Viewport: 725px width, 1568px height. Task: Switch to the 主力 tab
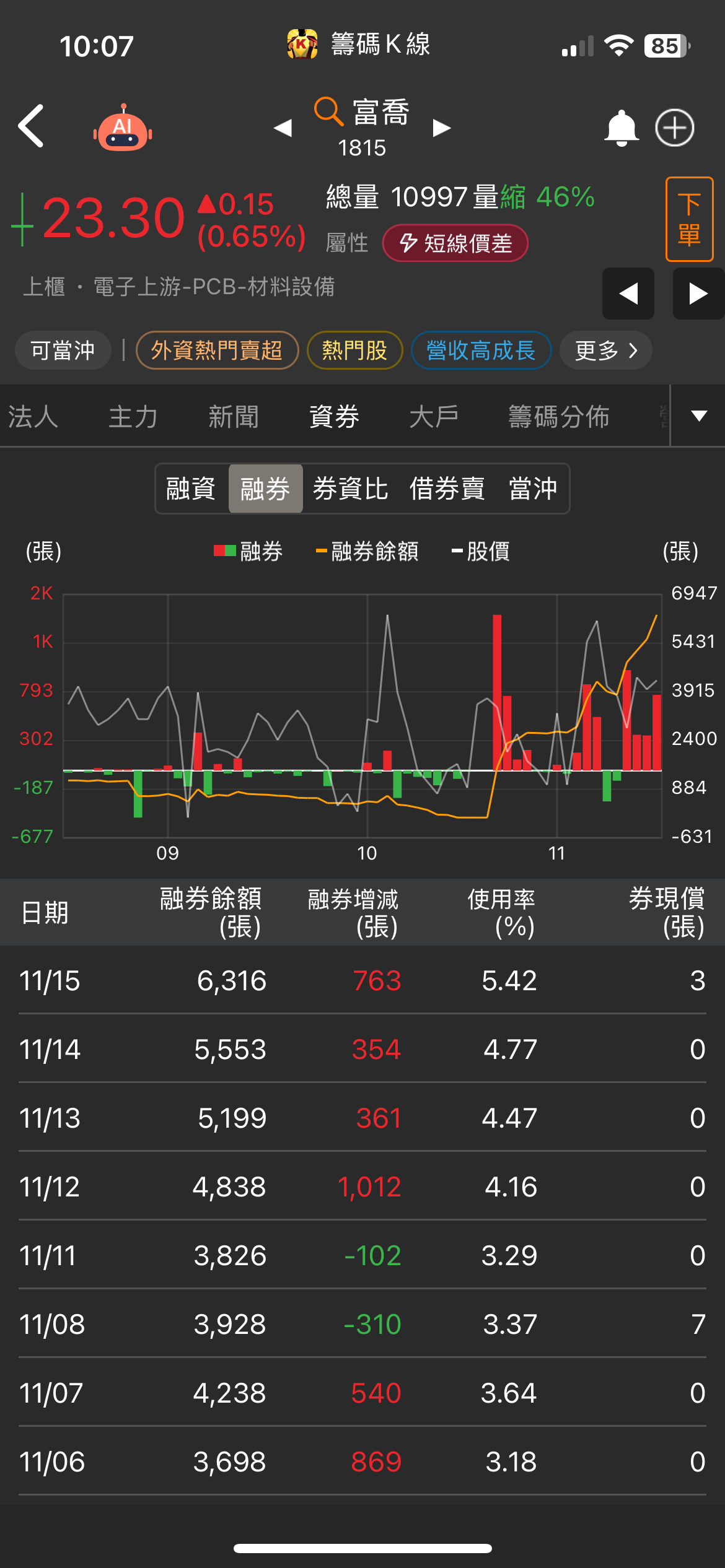tap(133, 416)
